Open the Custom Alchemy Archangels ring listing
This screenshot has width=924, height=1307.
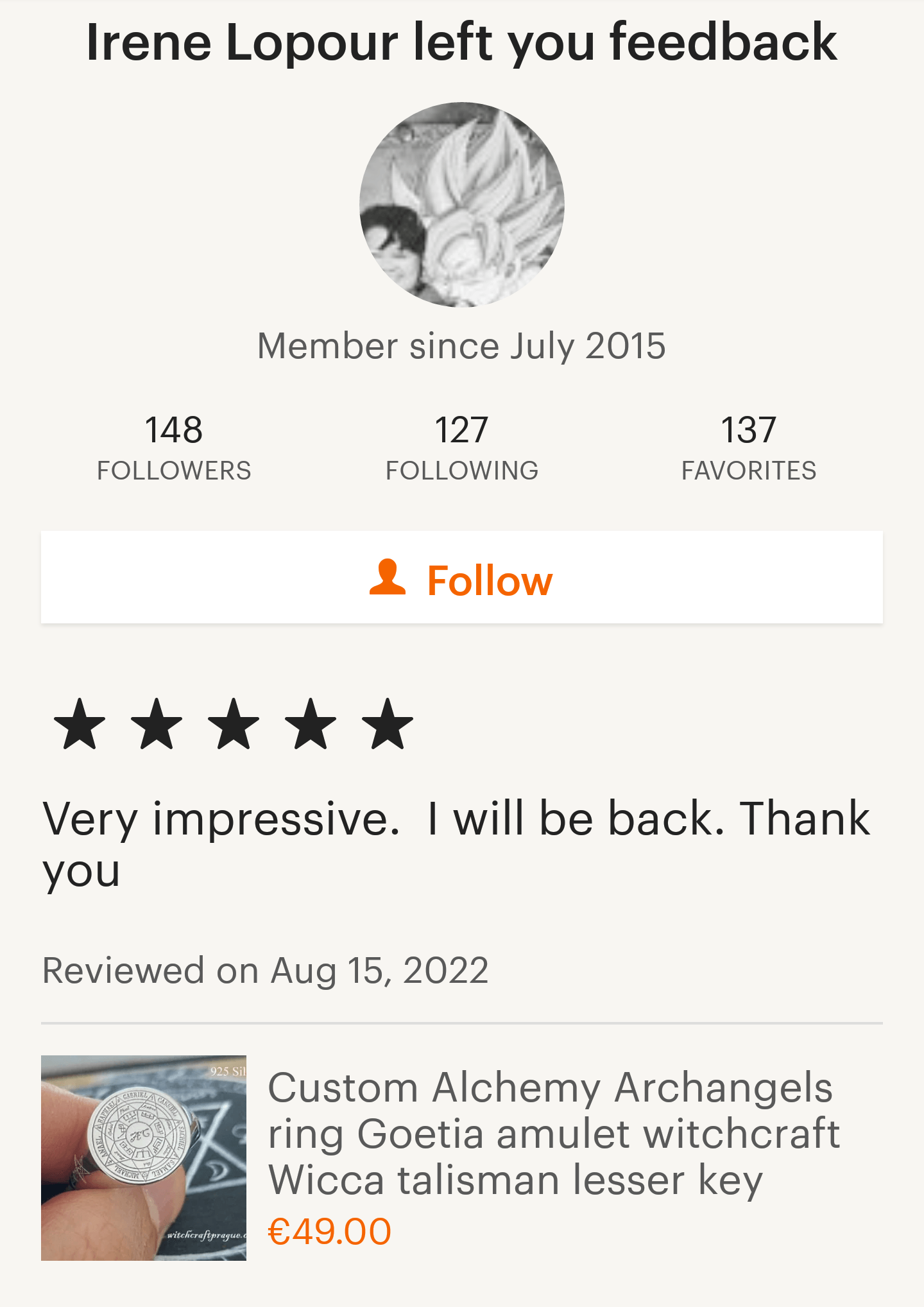point(552,1134)
